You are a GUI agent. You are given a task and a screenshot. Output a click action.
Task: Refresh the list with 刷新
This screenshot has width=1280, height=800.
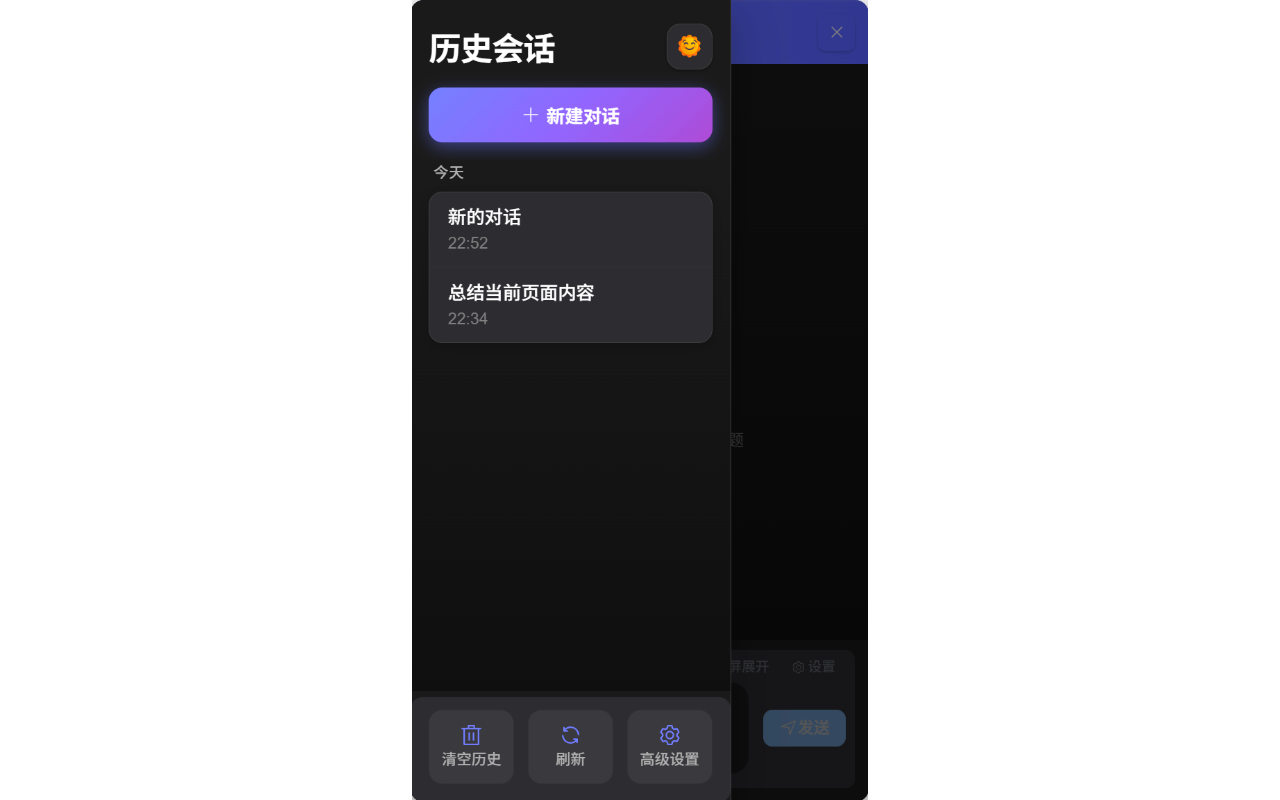click(x=570, y=746)
